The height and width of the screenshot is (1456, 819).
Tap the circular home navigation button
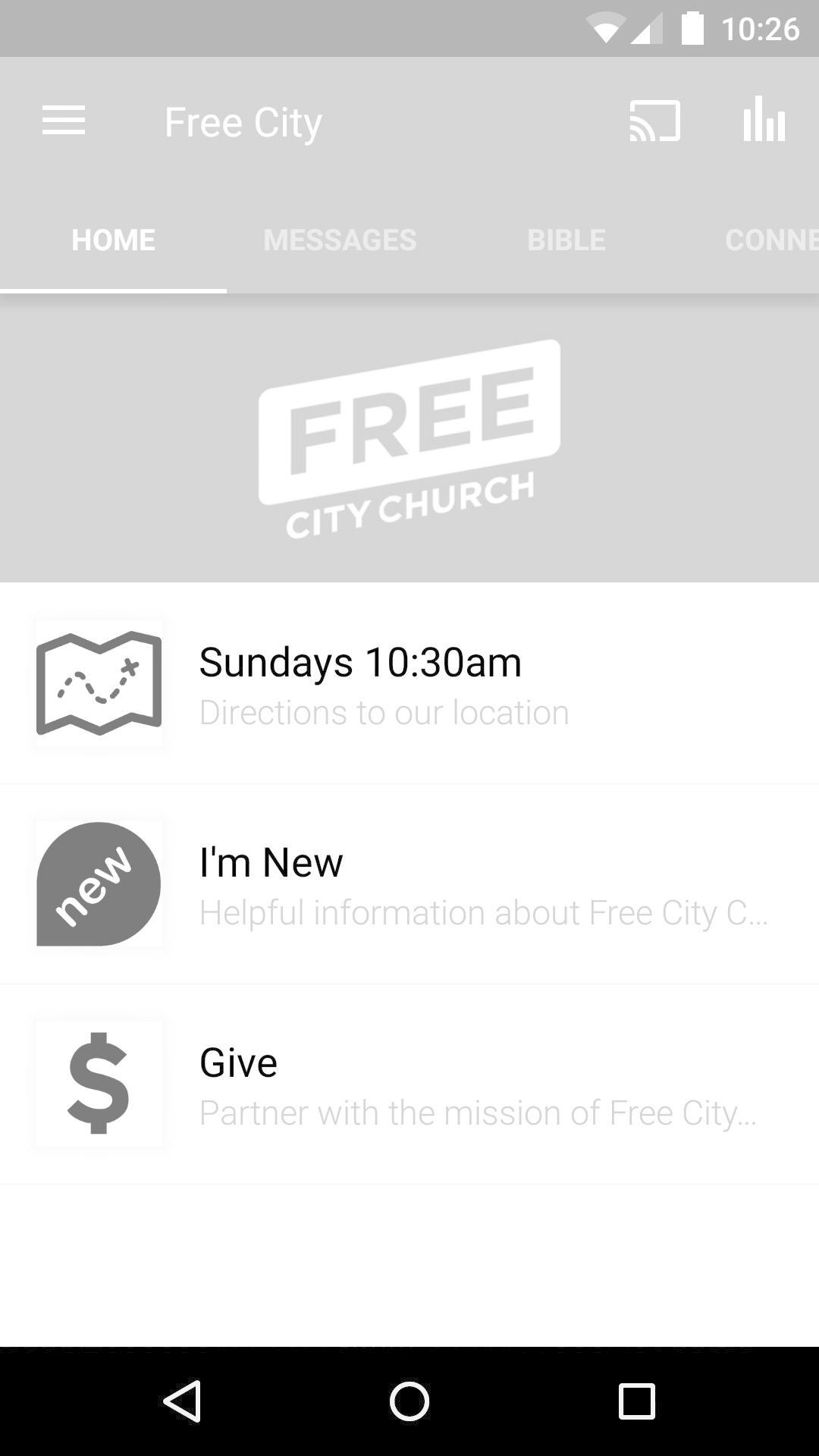409,1401
